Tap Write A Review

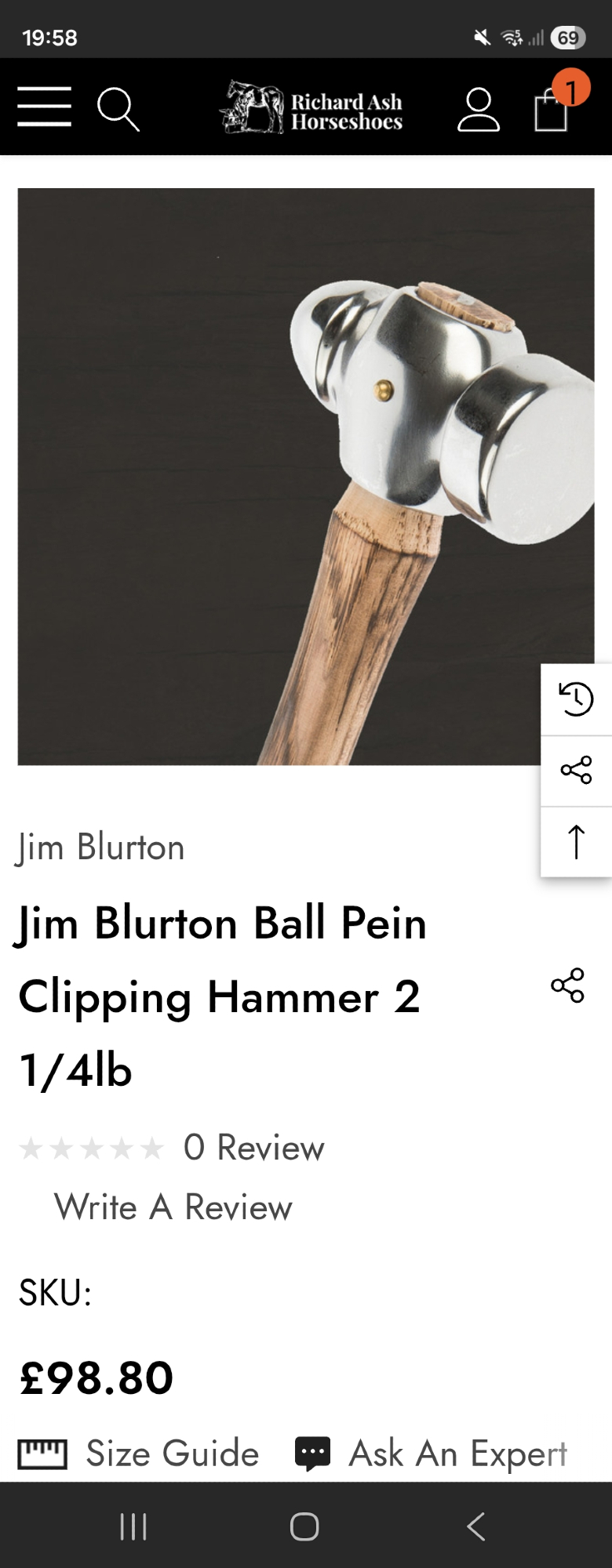coord(173,1207)
